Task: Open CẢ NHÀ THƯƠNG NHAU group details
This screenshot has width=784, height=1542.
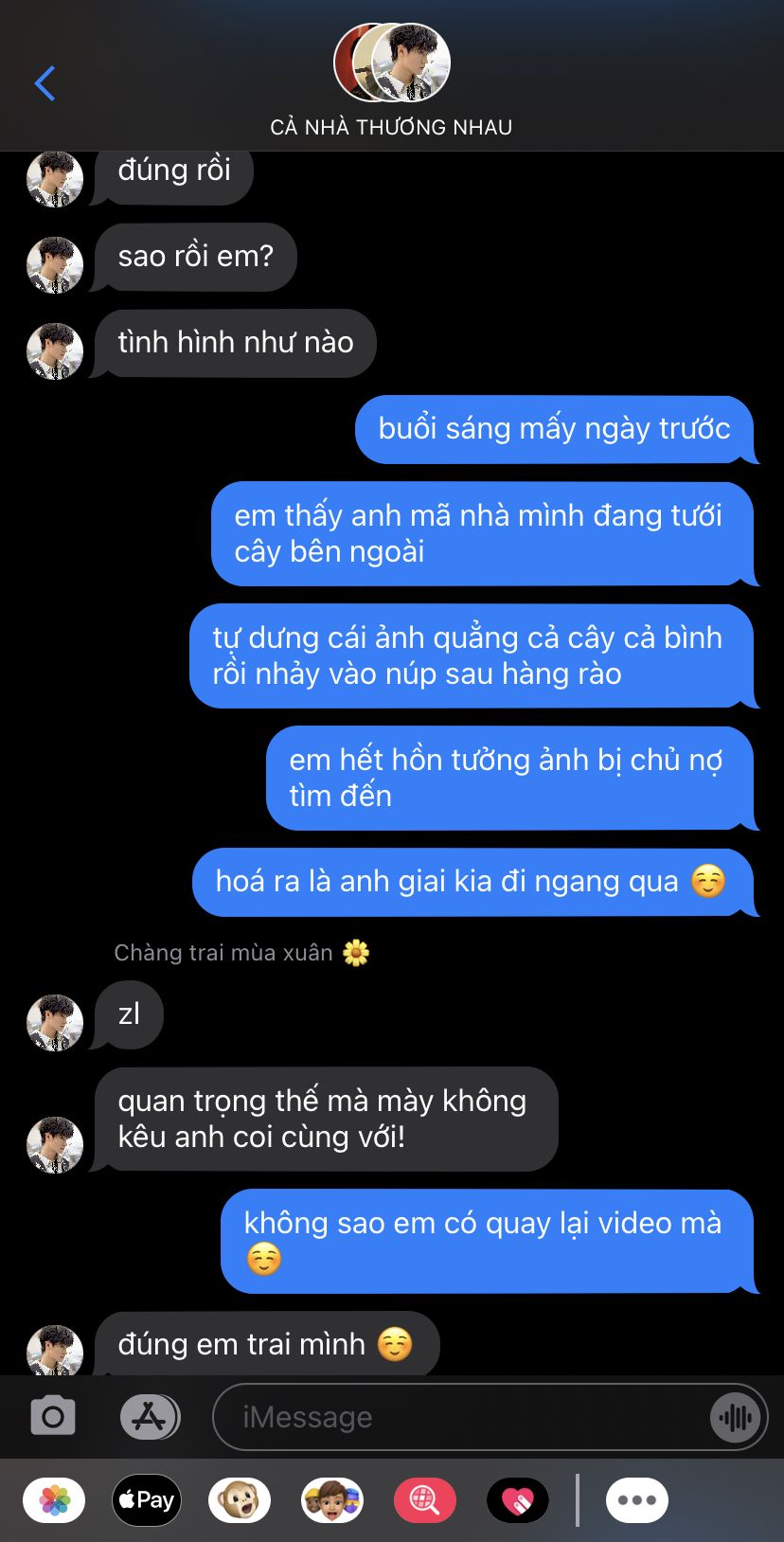Action: (391, 83)
